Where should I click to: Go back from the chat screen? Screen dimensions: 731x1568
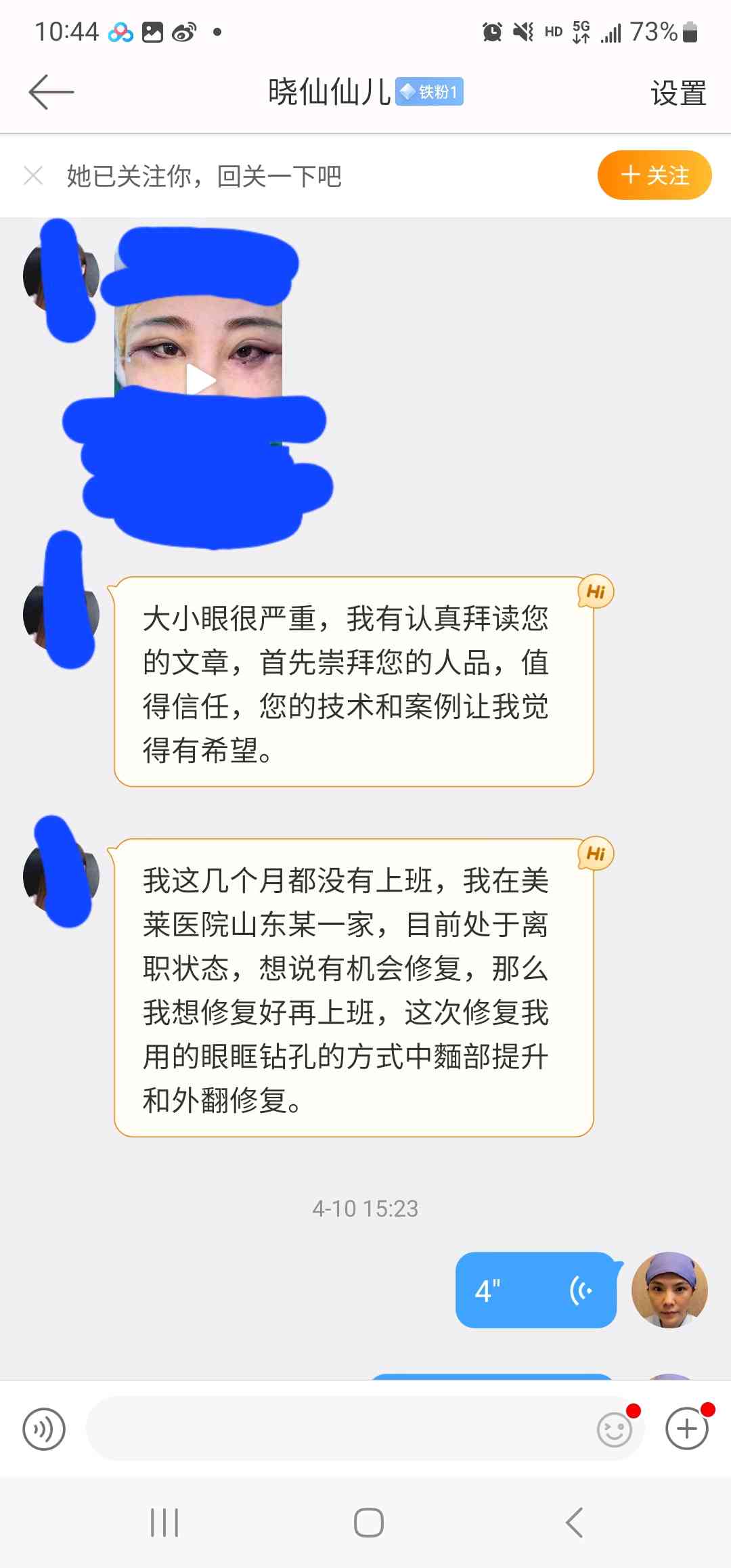pyautogui.click(x=51, y=92)
